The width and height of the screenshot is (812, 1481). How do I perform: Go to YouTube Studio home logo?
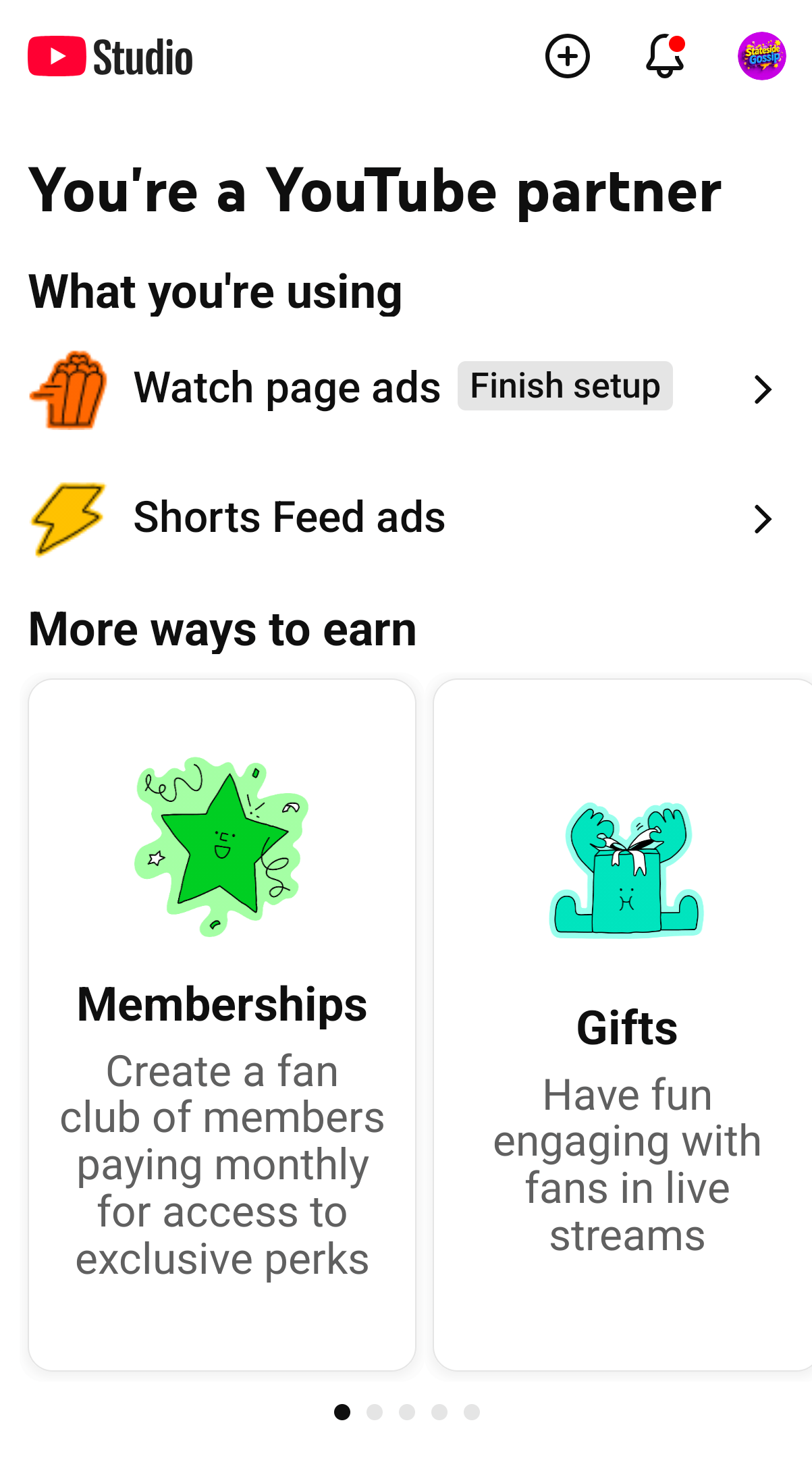click(111, 57)
